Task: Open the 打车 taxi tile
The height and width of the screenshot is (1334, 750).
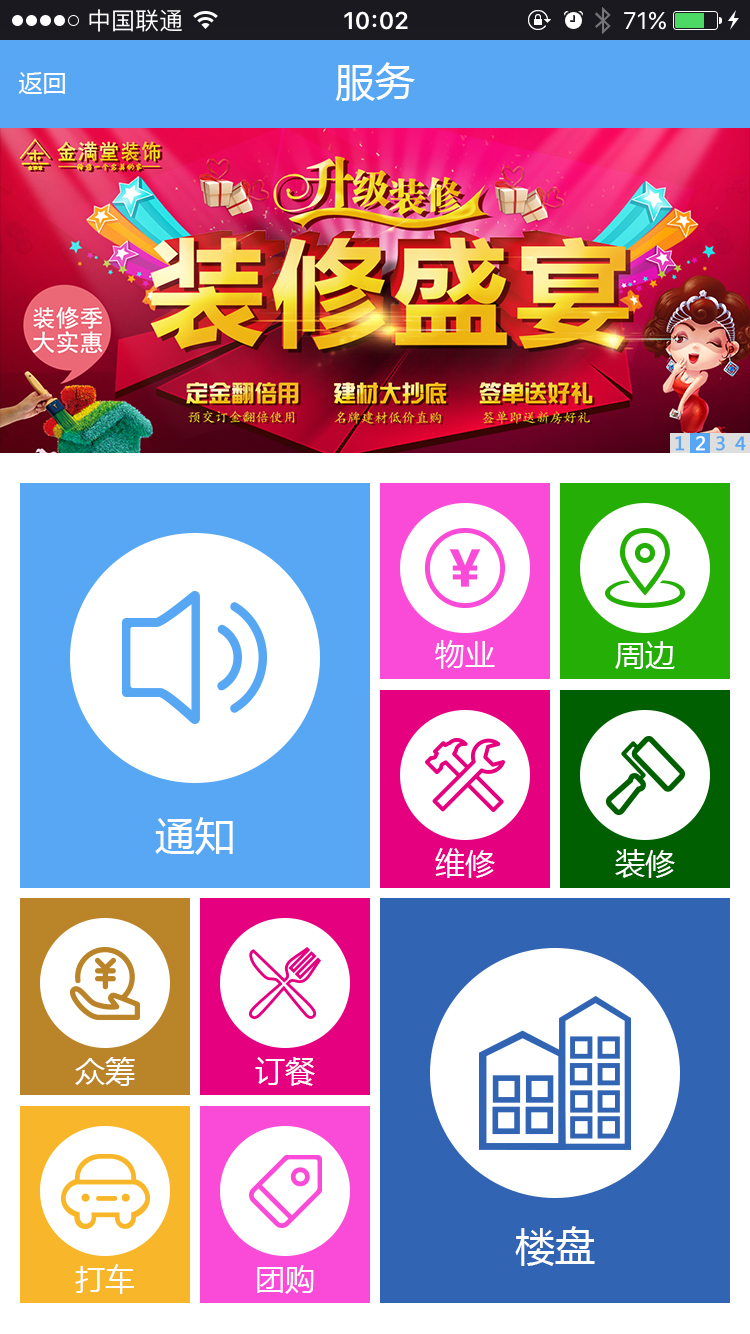Action: click(105, 1204)
